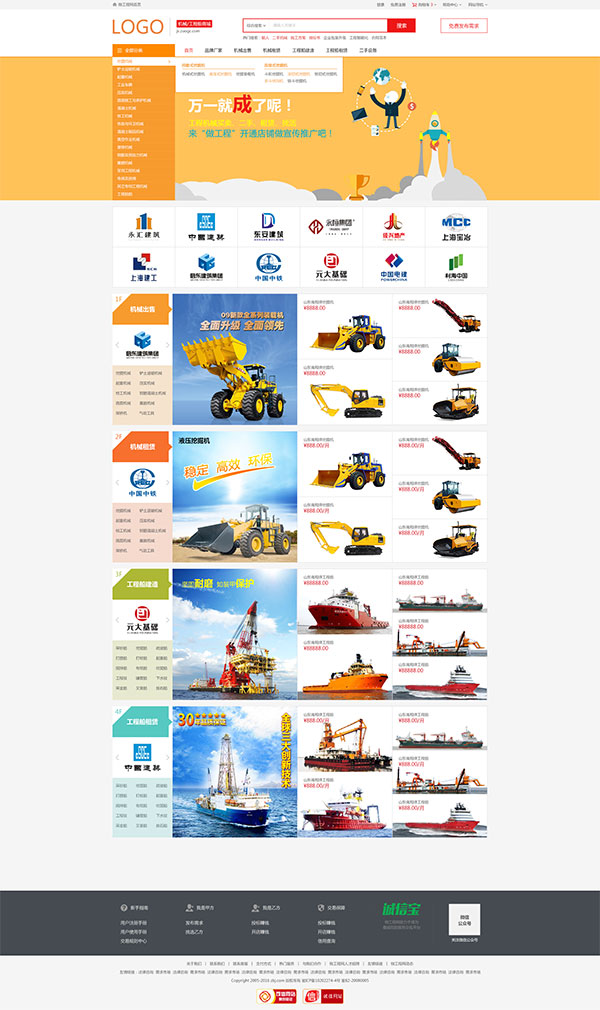The width and height of the screenshot is (600, 1010).
Task: Open the 09新款全系列装载机 loader banner
Action: pos(235,359)
